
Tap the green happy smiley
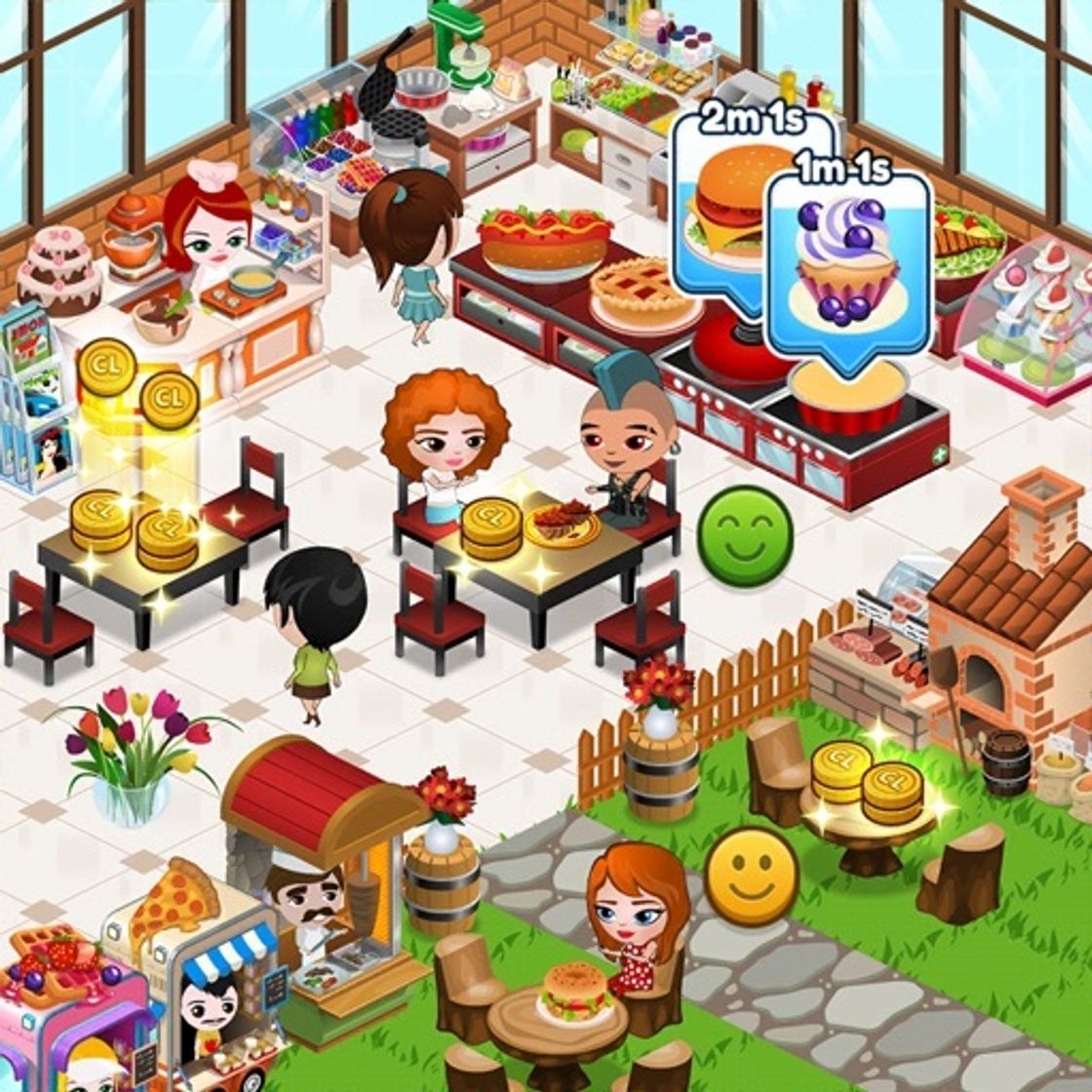(745, 535)
